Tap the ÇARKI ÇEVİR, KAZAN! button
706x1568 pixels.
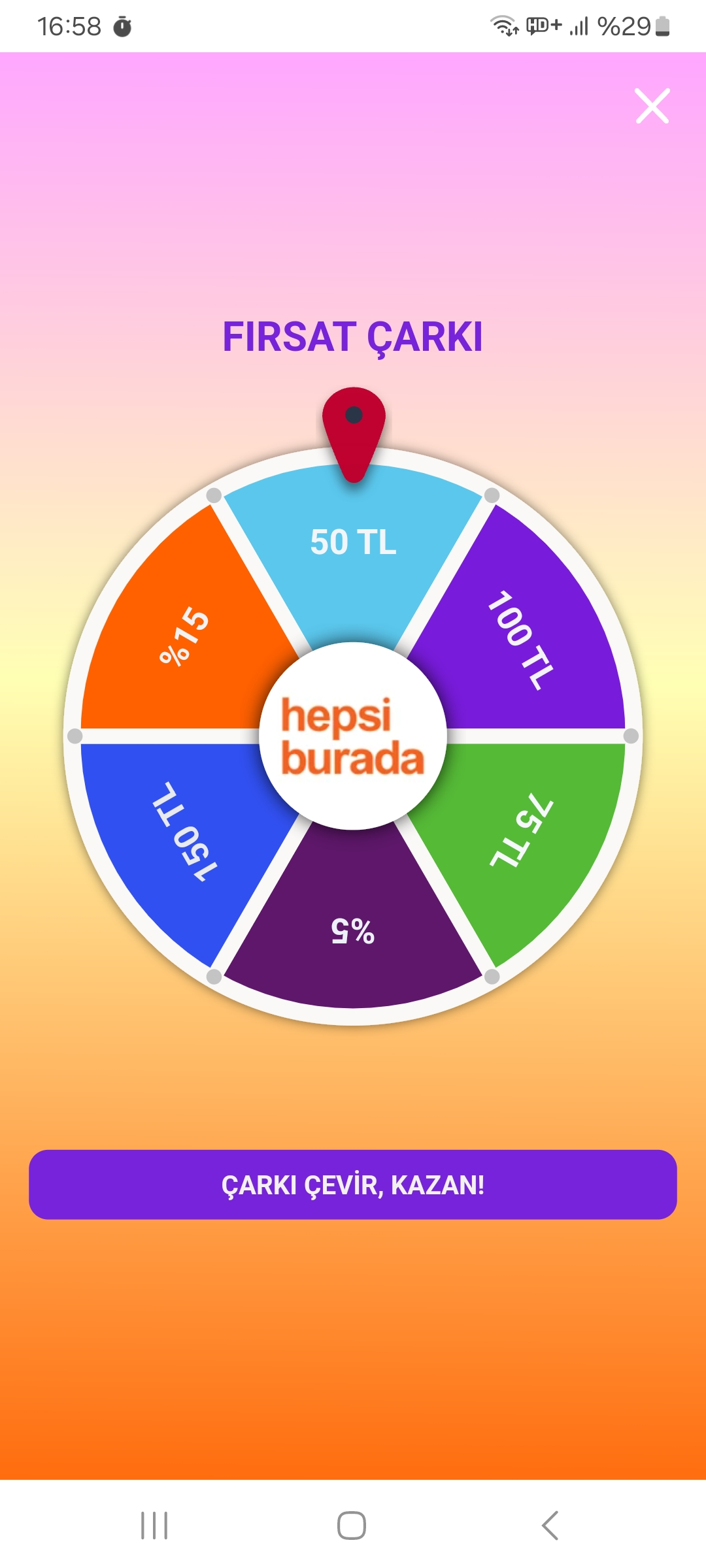tap(353, 1184)
